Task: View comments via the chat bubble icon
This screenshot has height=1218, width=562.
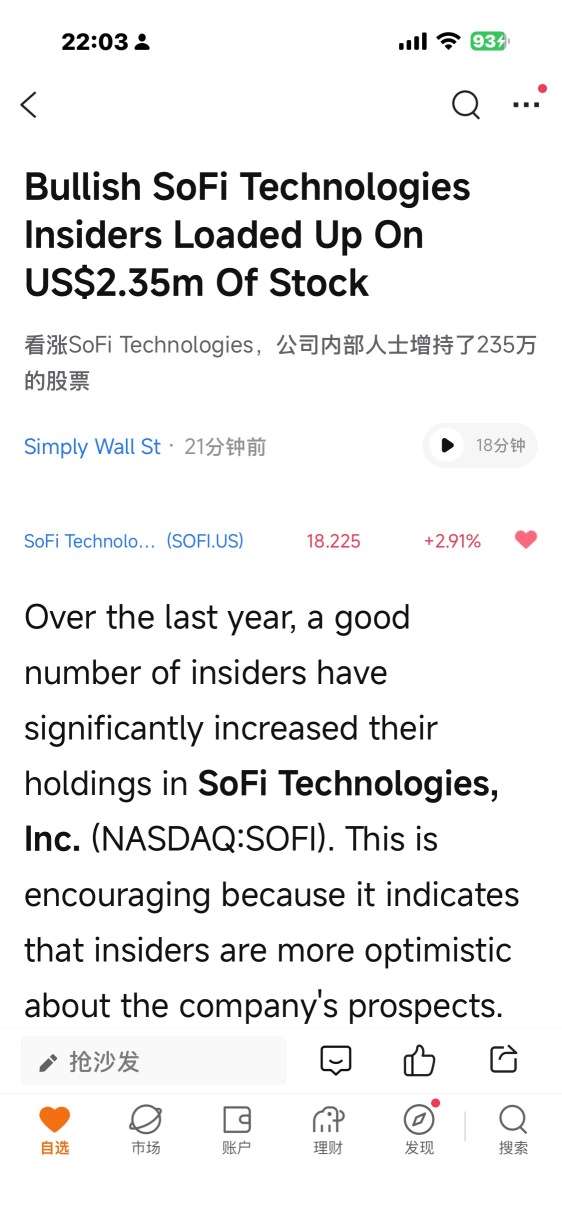Action: [x=335, y=1060]
